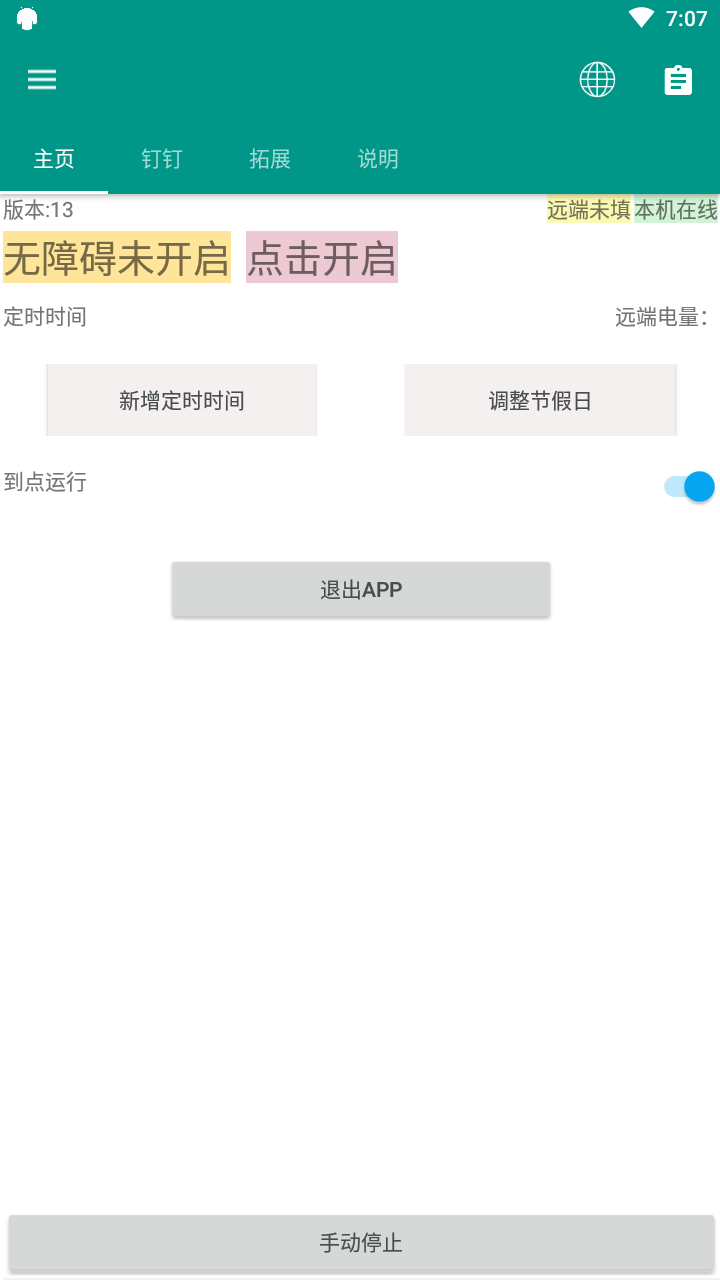This screenshot has width=720, height=1280.
Task: Tap 退出APP to exit
Action: 361,590
